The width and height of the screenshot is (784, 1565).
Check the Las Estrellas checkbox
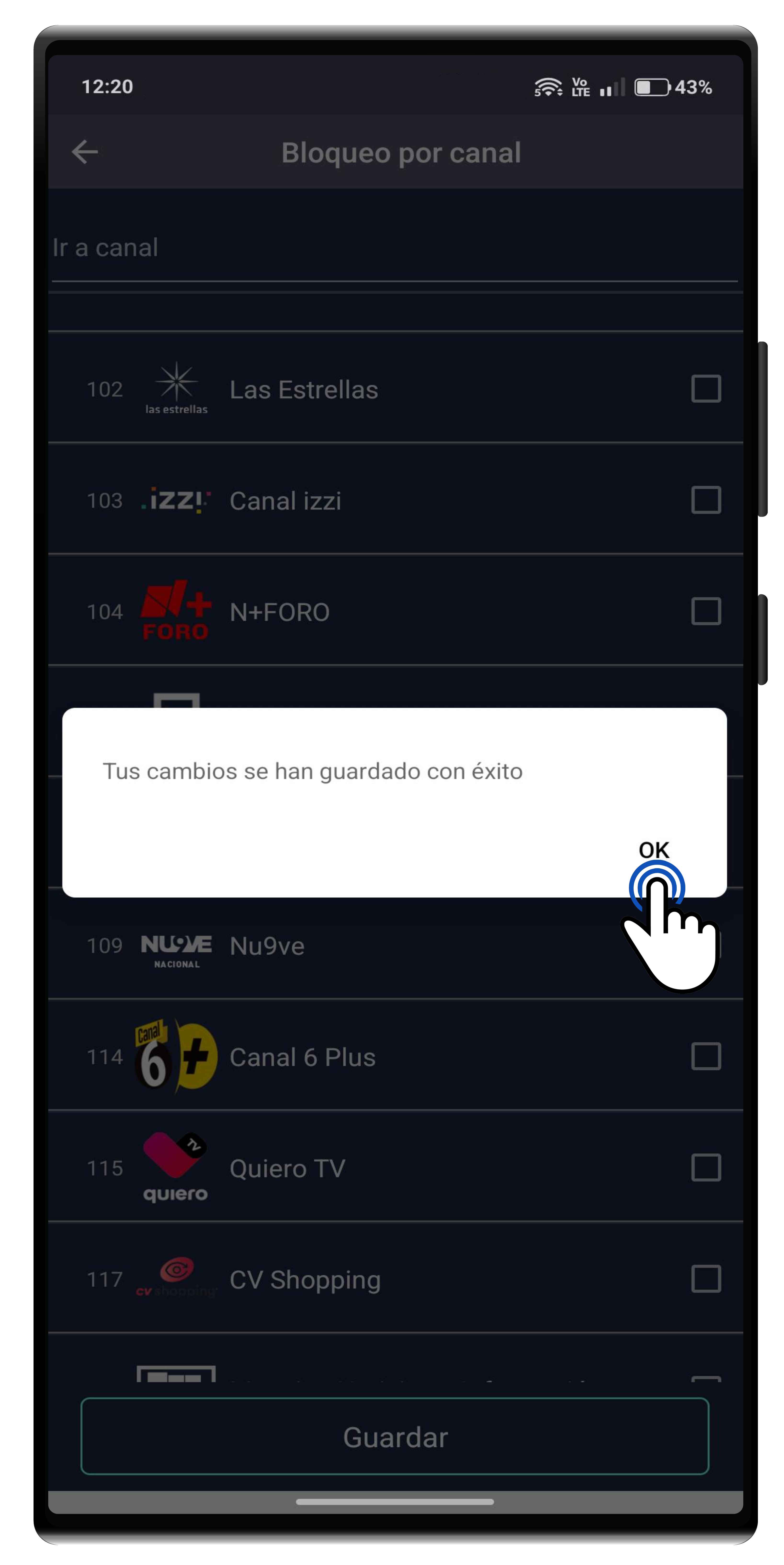706,389
